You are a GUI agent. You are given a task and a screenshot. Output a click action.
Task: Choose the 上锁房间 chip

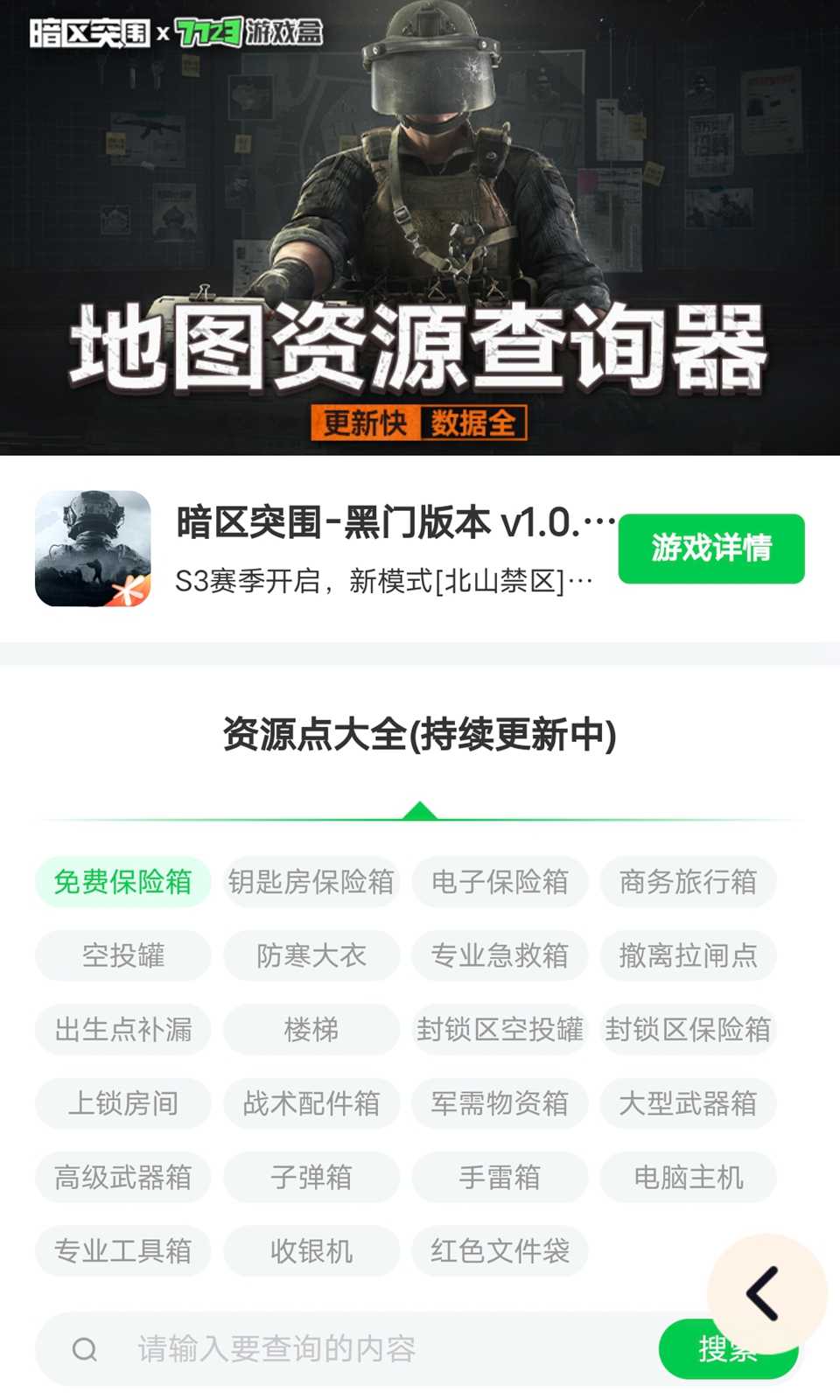tap(122, 1103)
